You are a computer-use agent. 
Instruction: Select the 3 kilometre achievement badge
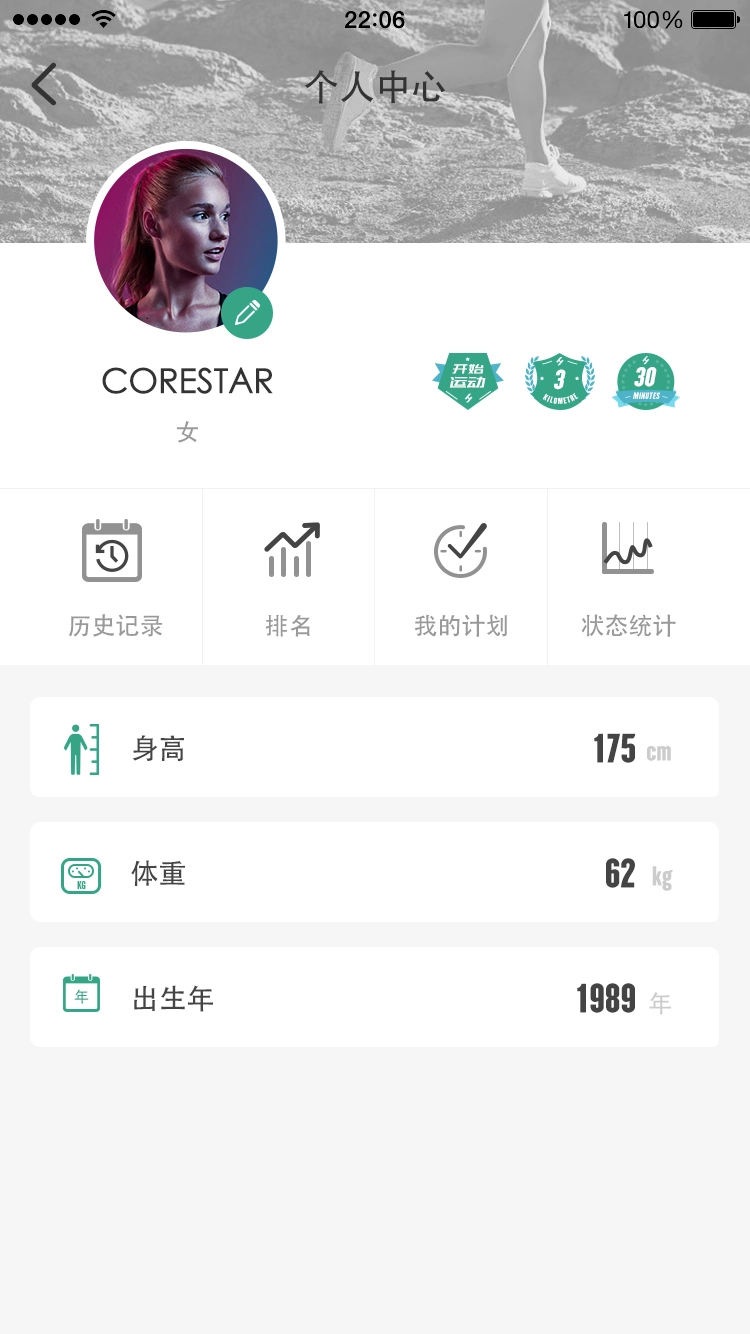[x=560, y=380]
